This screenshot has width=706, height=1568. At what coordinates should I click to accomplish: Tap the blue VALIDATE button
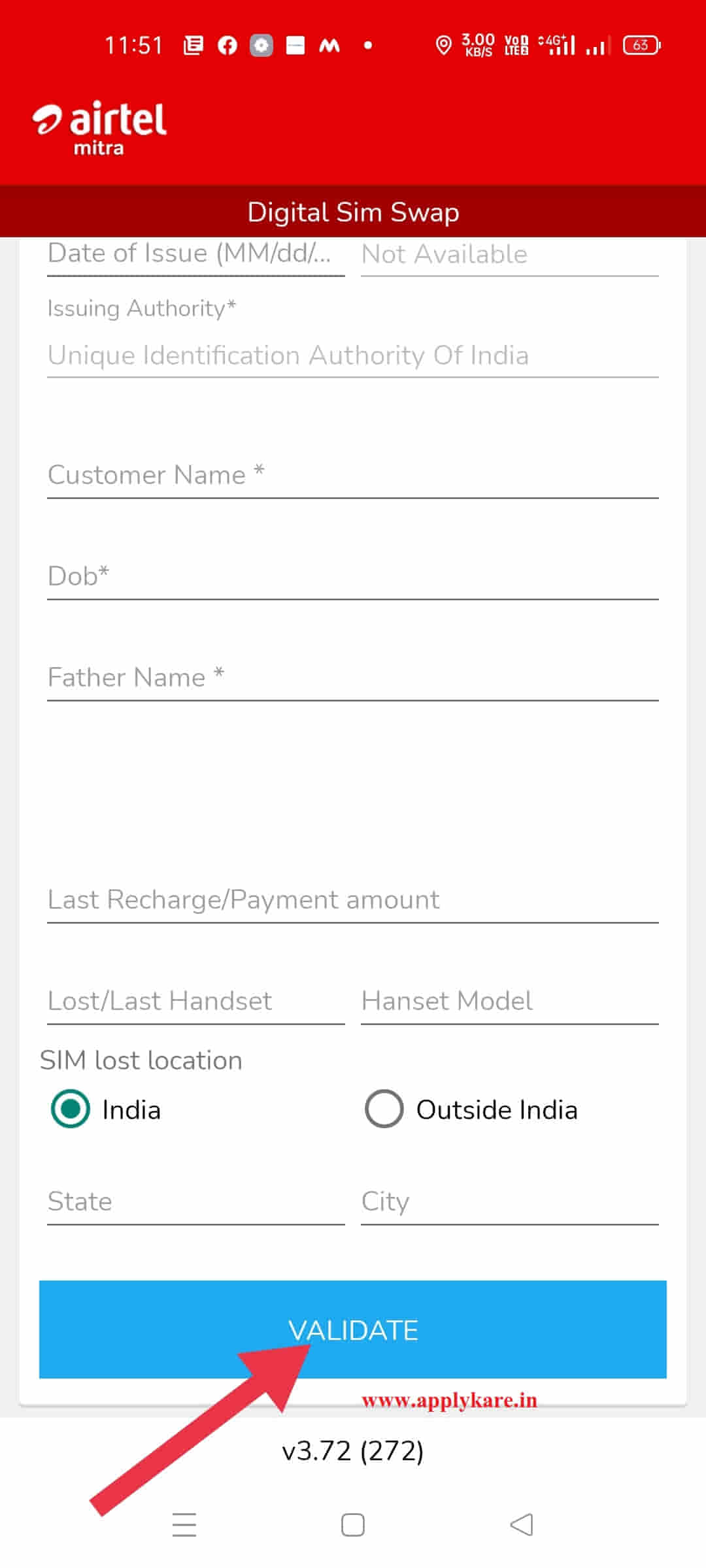(x=353, y=1330)
